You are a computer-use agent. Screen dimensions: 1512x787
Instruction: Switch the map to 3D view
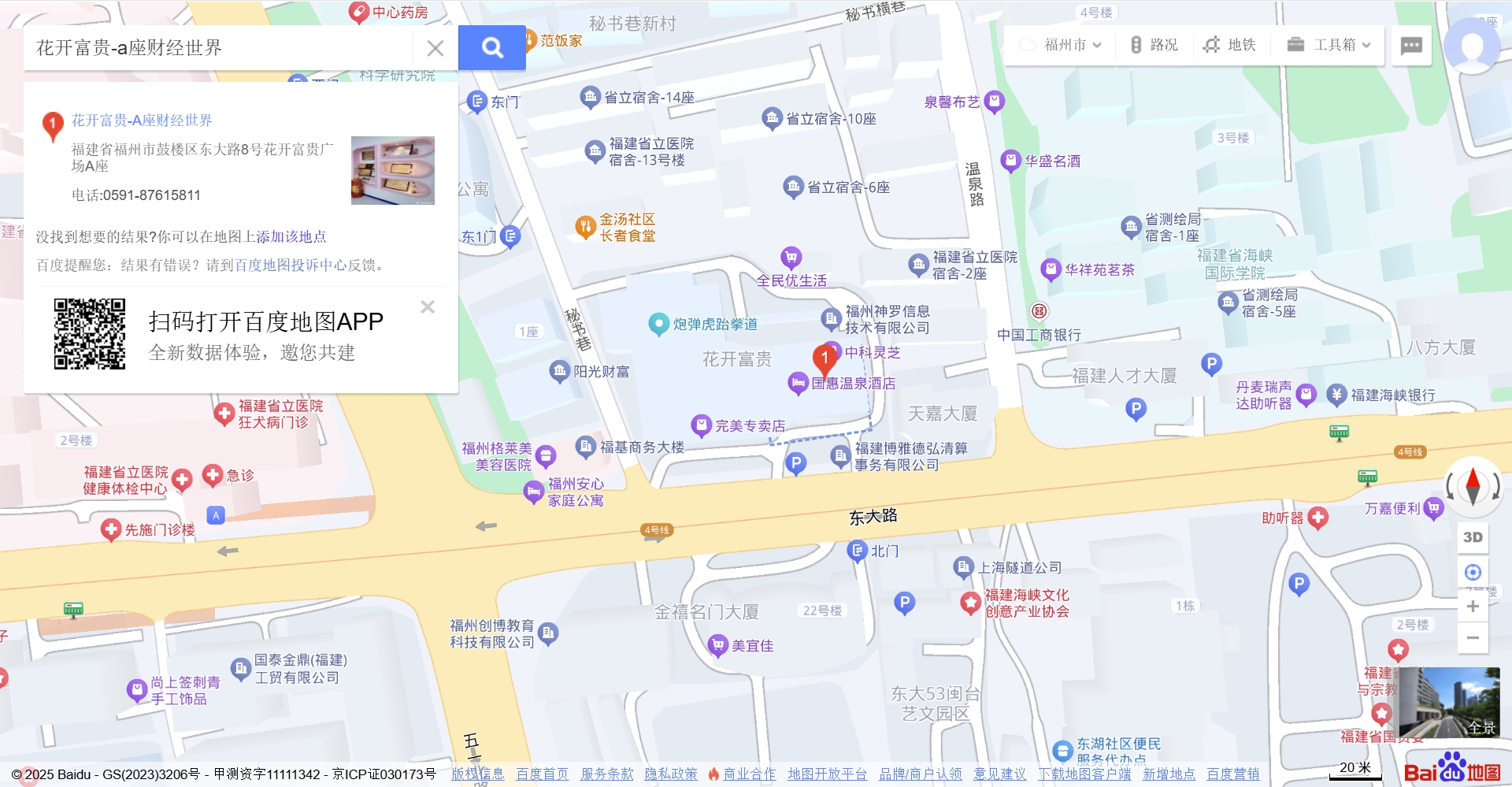[1473, 537]
